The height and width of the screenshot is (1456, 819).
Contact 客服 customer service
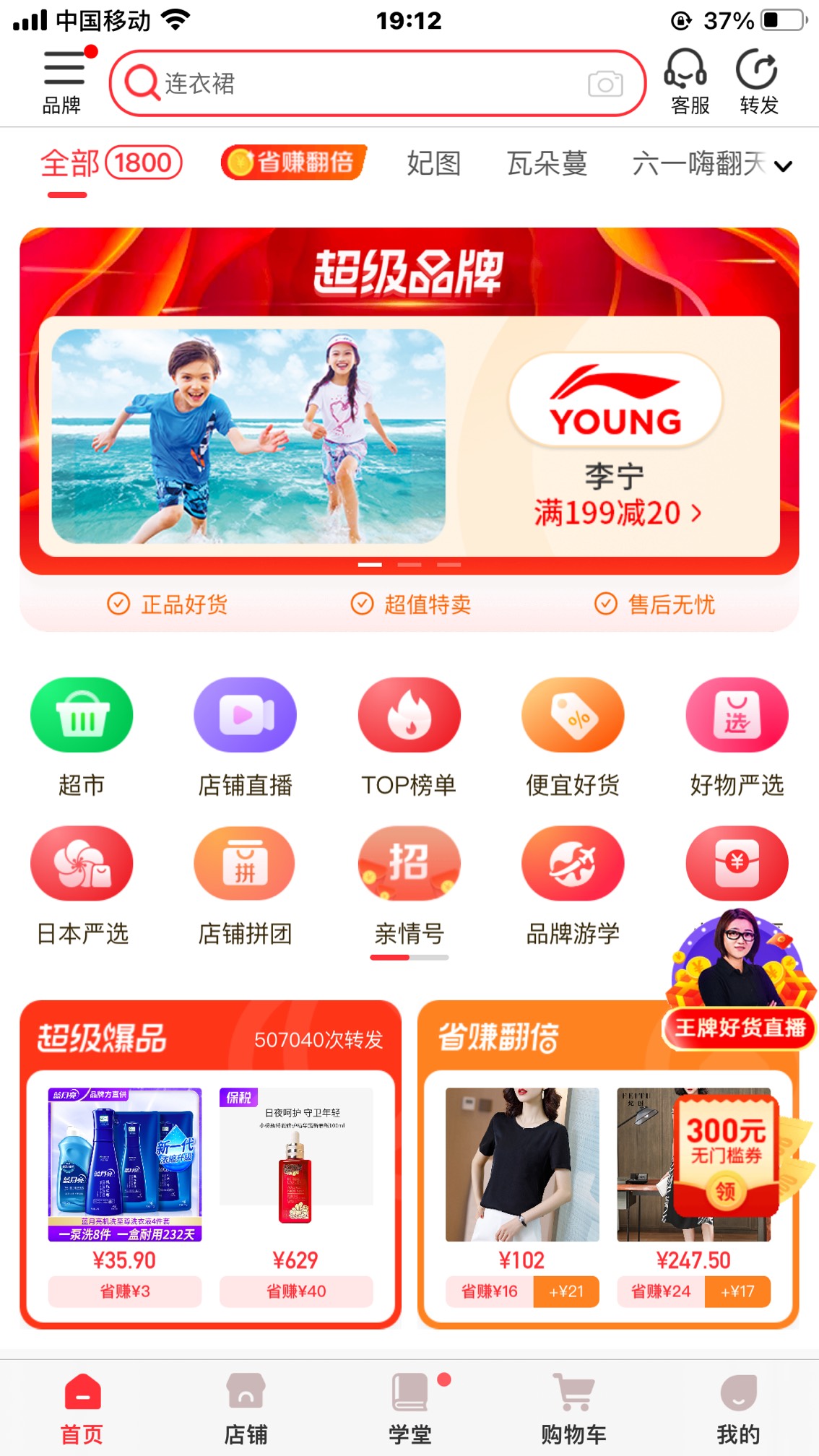[x=688, y=81]
